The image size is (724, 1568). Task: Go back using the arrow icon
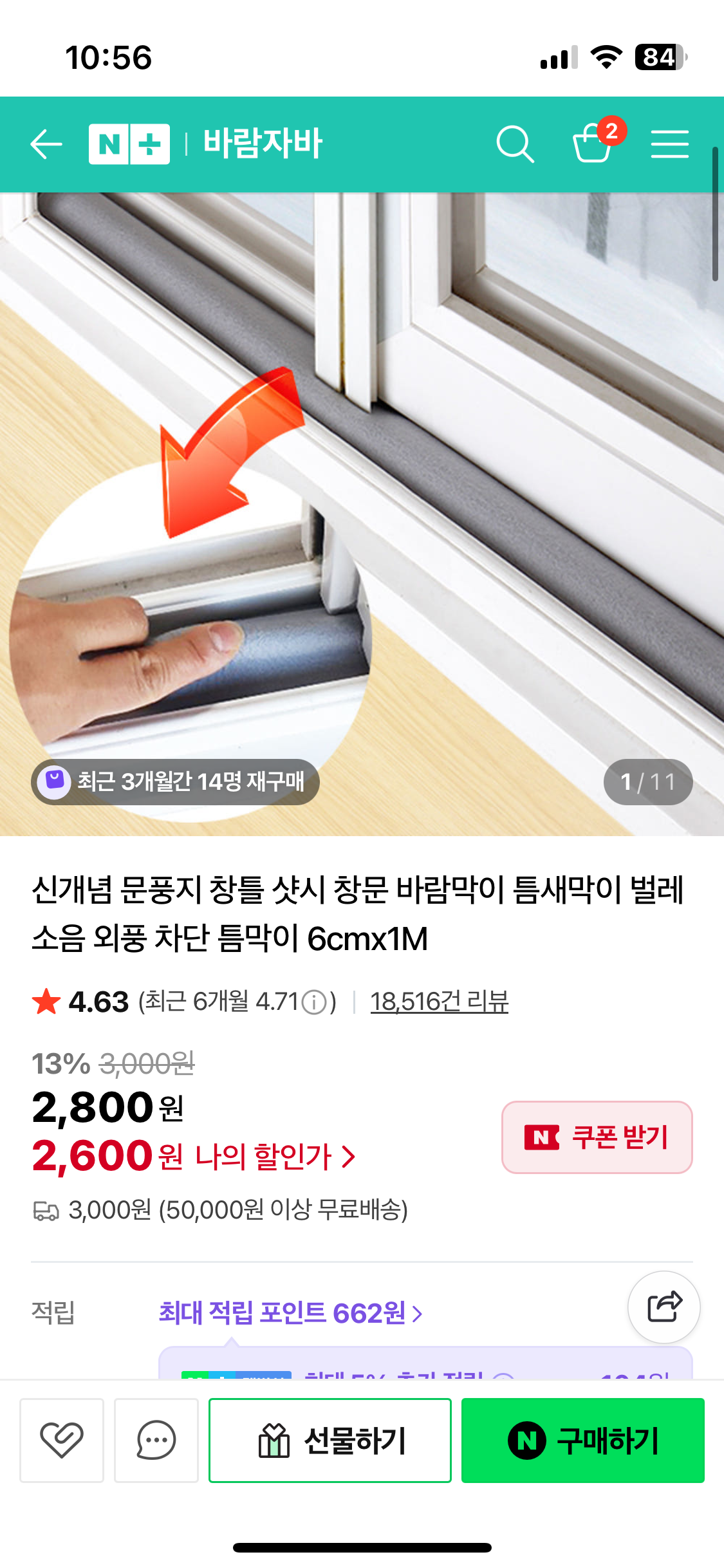46,144
